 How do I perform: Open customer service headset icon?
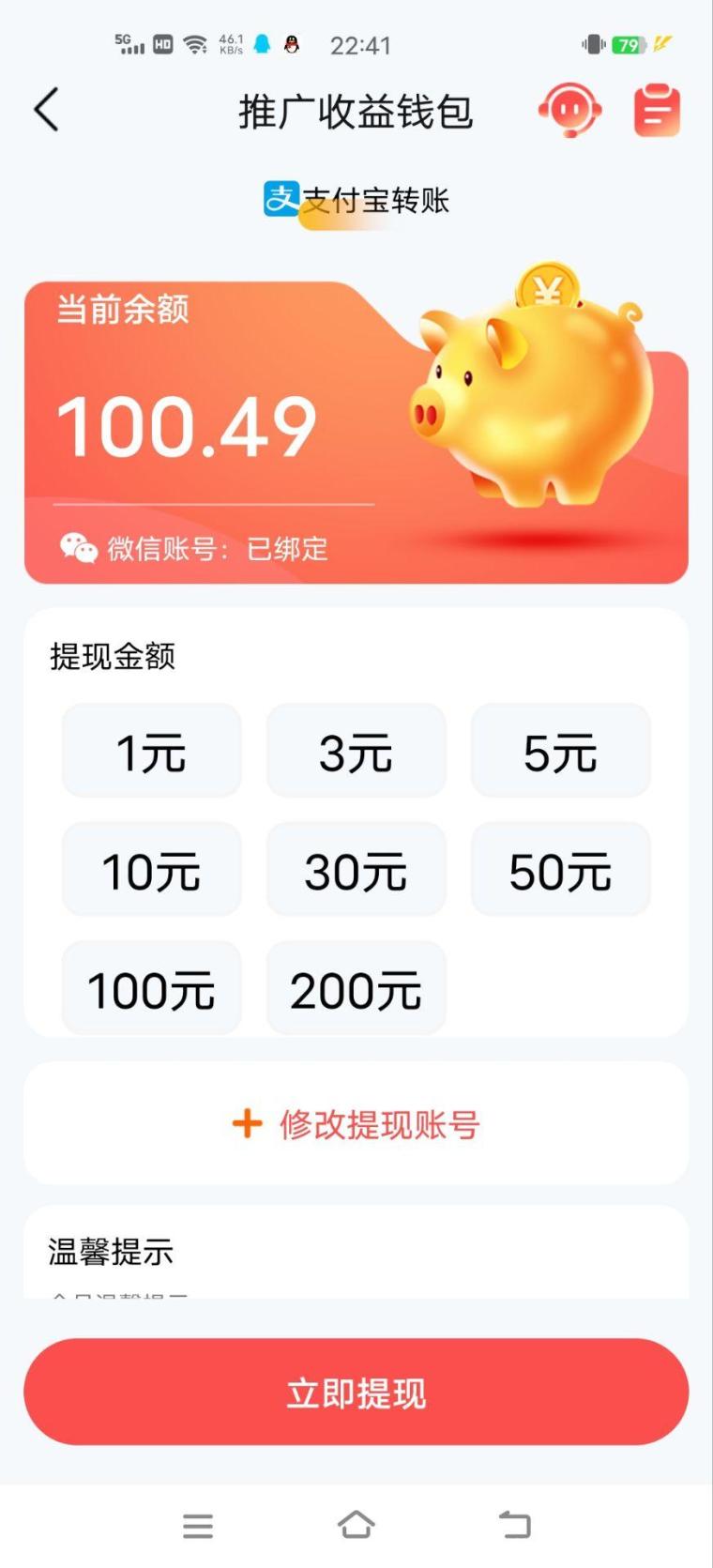click(x=569, y=110)
